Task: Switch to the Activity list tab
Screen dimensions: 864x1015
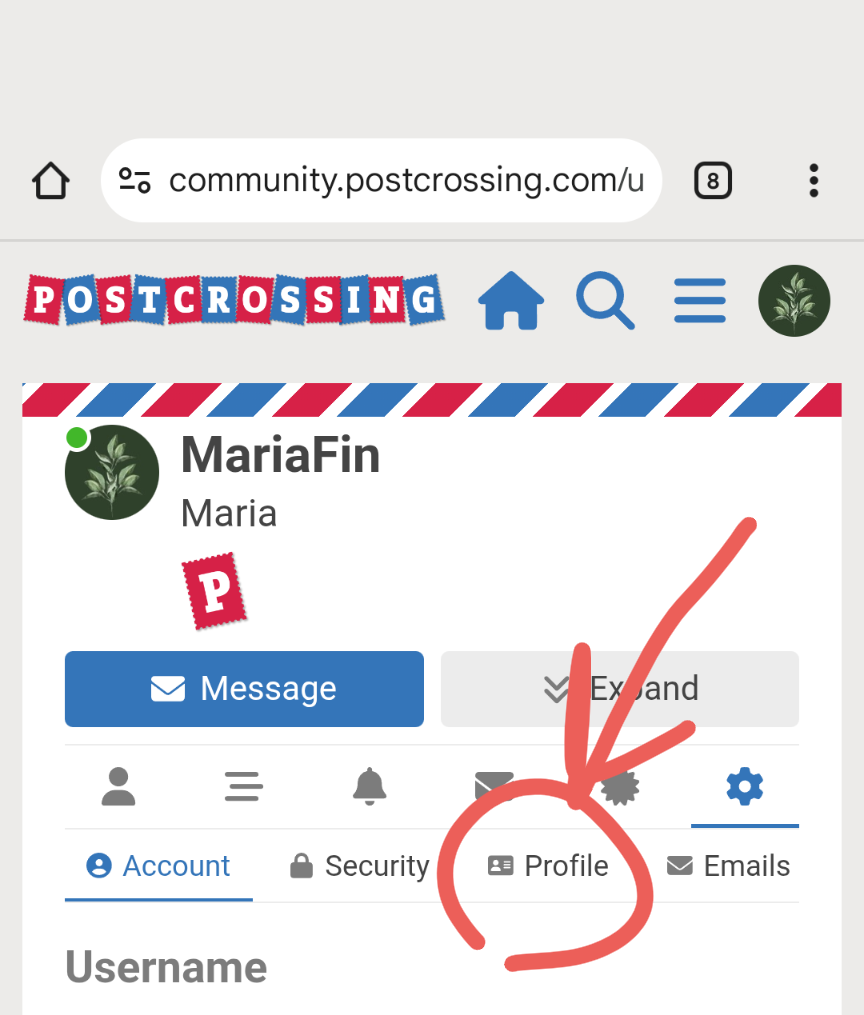Action: (x=243, y=787)
